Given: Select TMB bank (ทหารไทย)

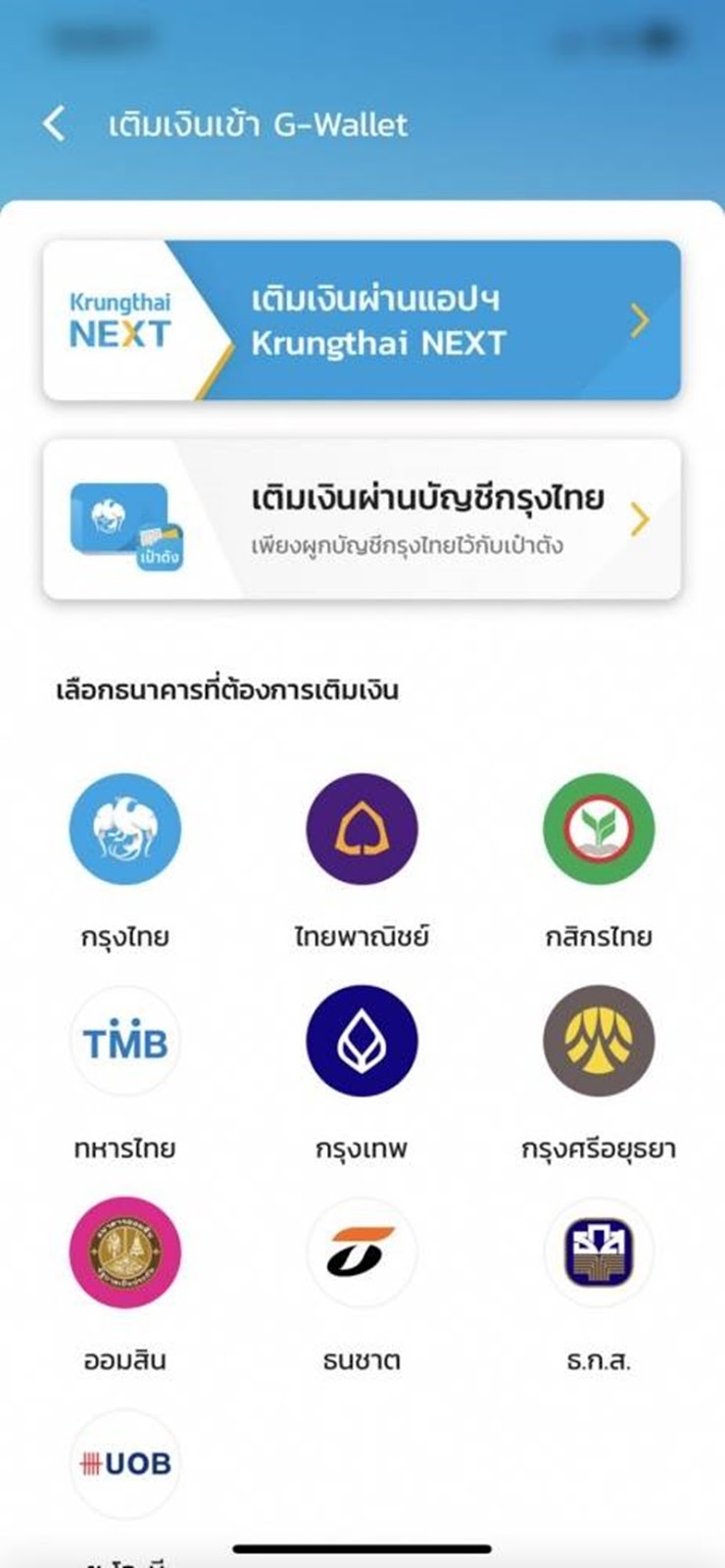Looking at the screenshot, I should point(125,1041).
